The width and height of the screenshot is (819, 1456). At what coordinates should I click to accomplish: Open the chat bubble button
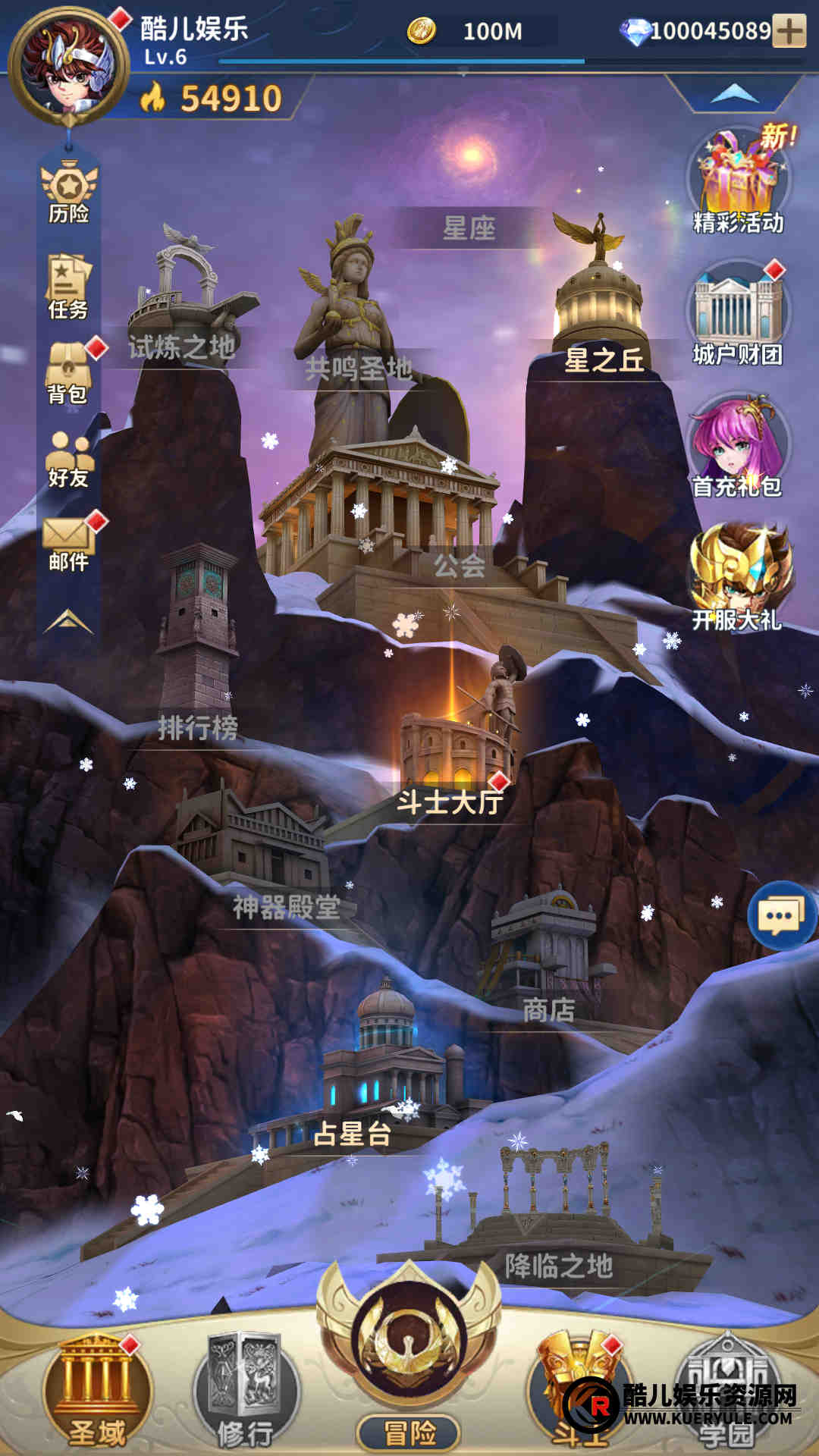tap(781, 916)
